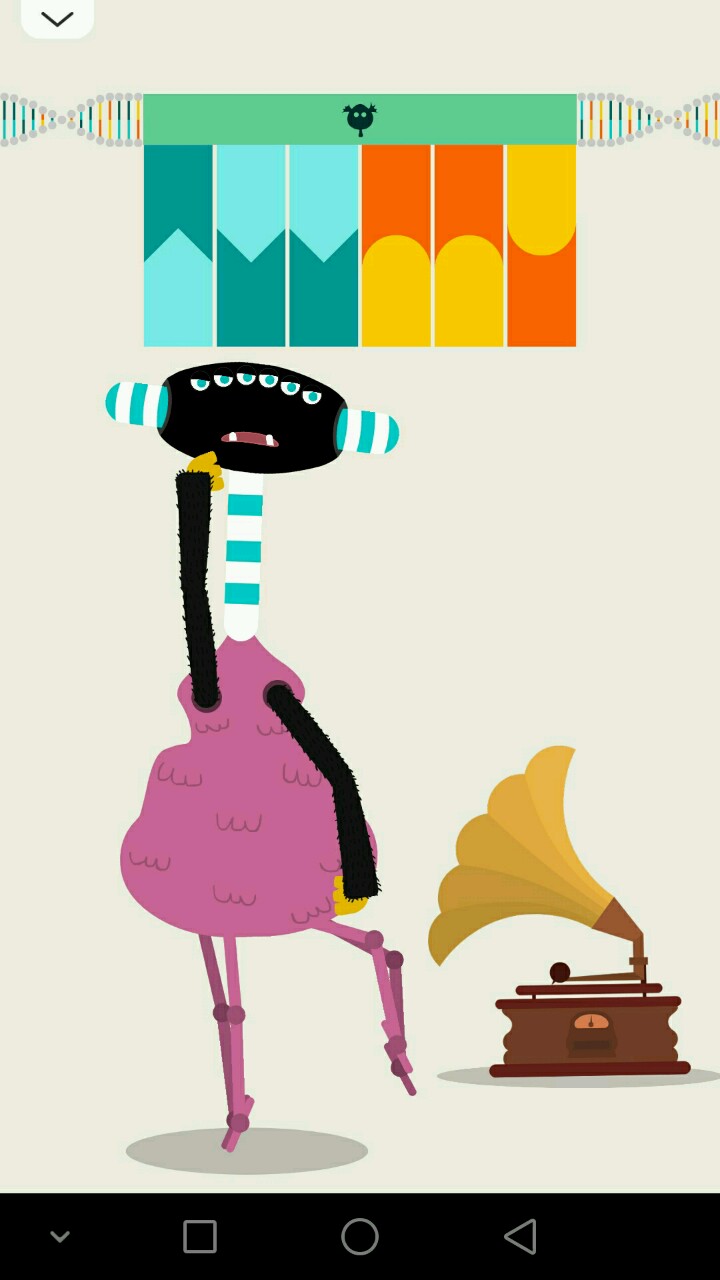Select the dark teal tile with a cyan peak

click(x=178, y=245)
